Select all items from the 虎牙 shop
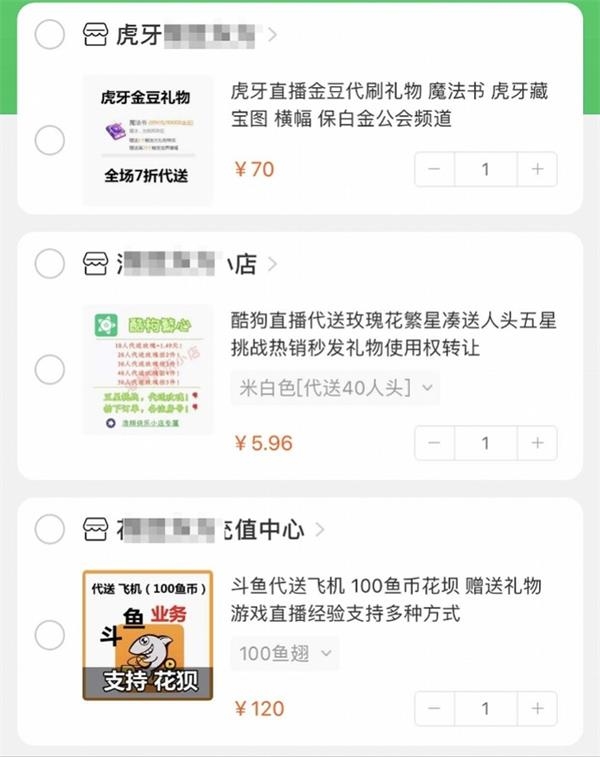The width and height of the screenshot is (600, 757). (x=49, y=35)
